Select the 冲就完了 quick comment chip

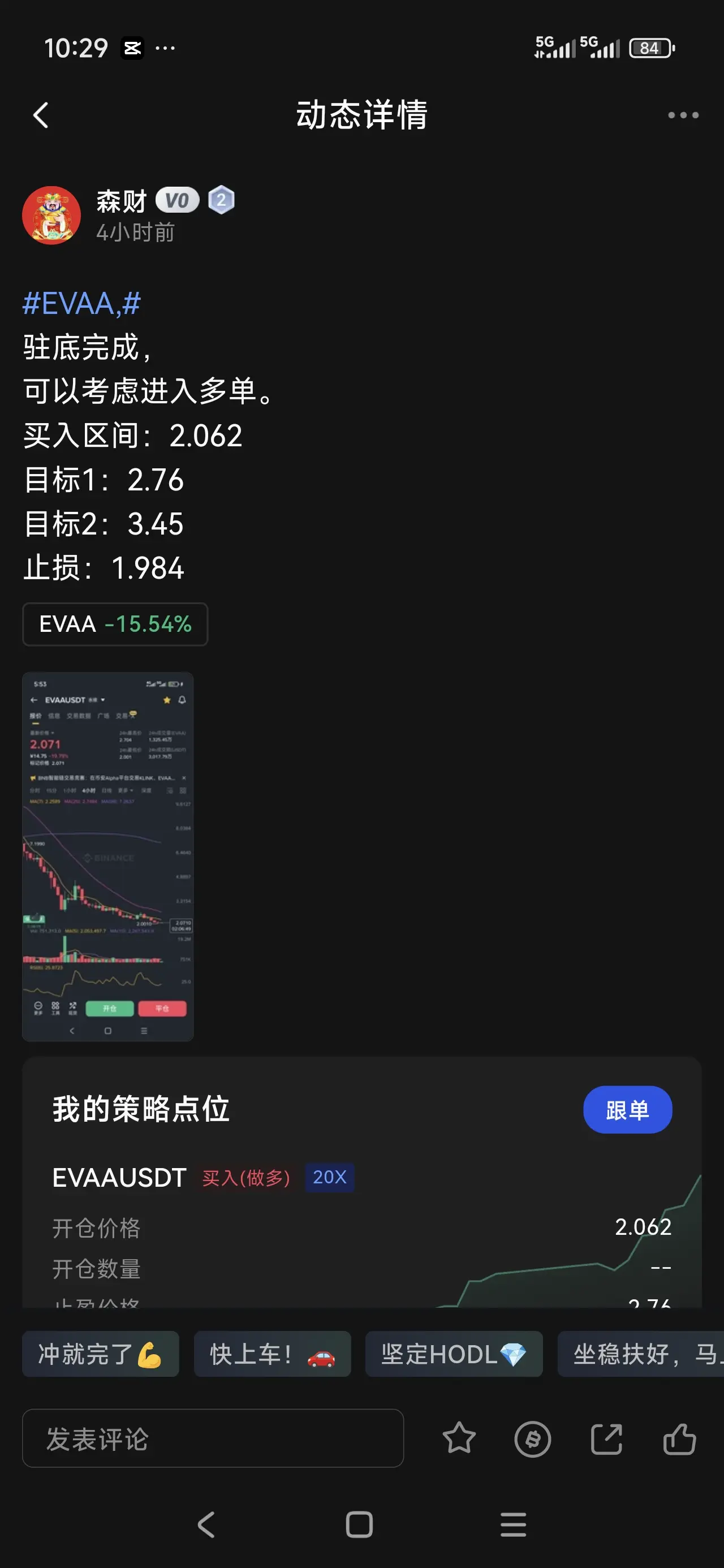coord(101,1354)
